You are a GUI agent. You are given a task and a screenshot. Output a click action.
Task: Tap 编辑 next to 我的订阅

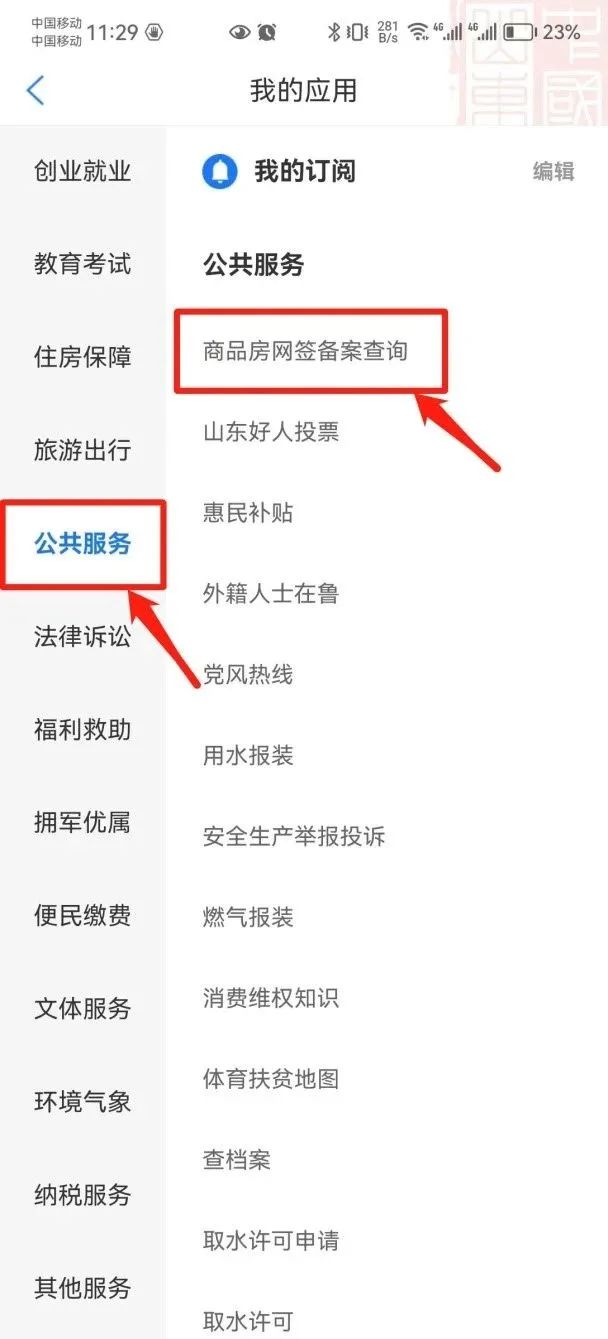[x=553, y=171]
